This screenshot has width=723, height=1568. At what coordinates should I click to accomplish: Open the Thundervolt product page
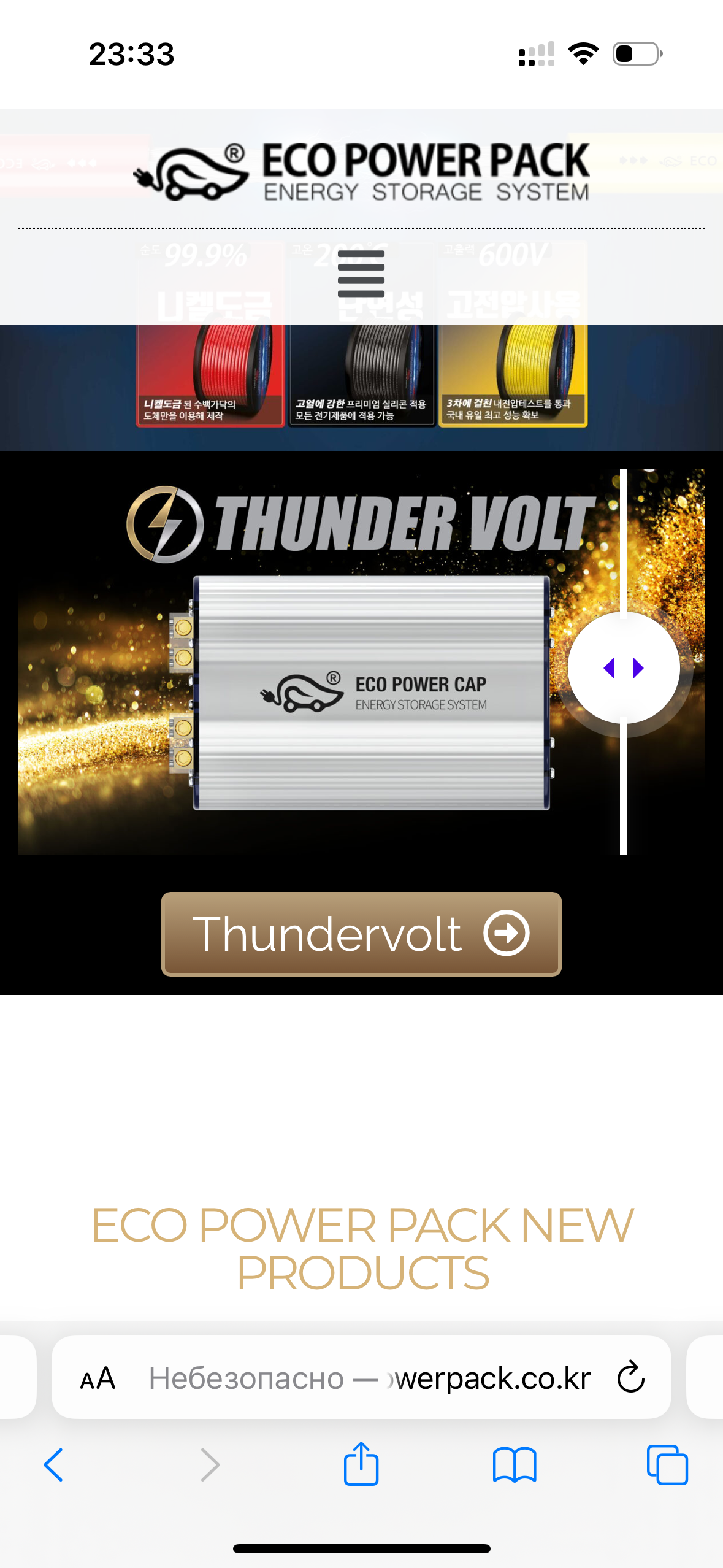361,934
